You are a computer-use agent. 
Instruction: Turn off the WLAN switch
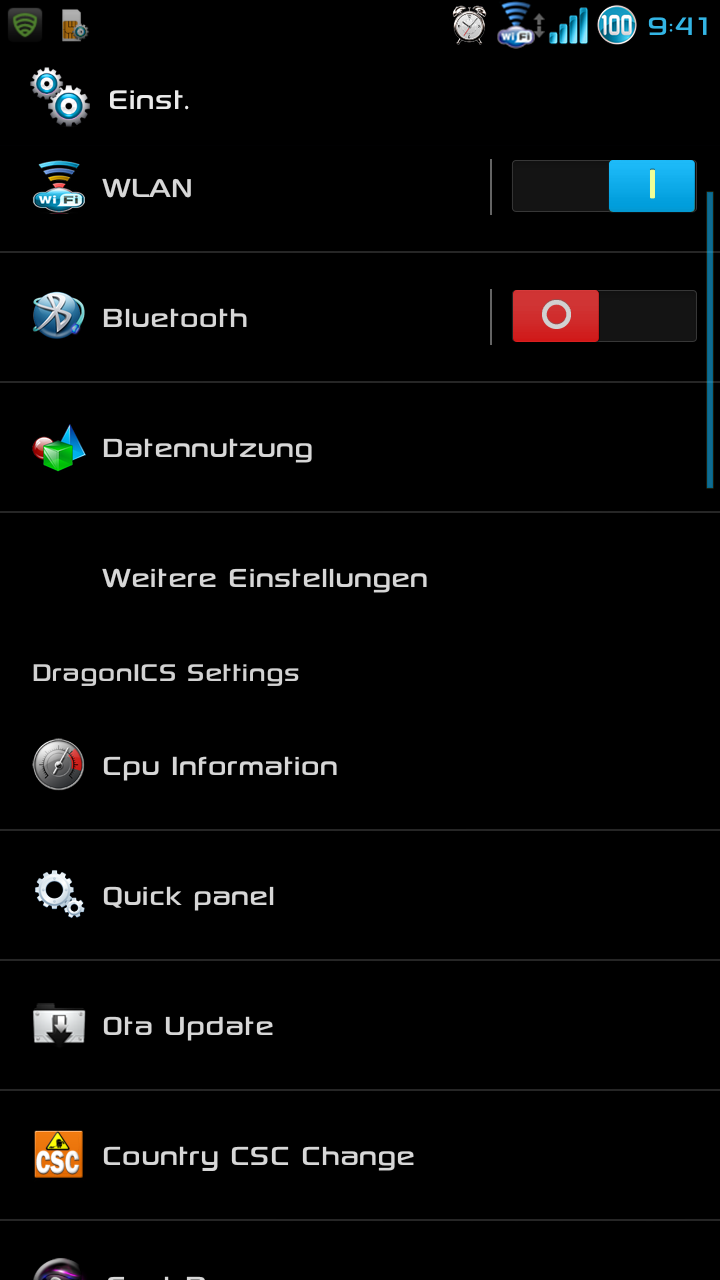(x=604, y=186)
